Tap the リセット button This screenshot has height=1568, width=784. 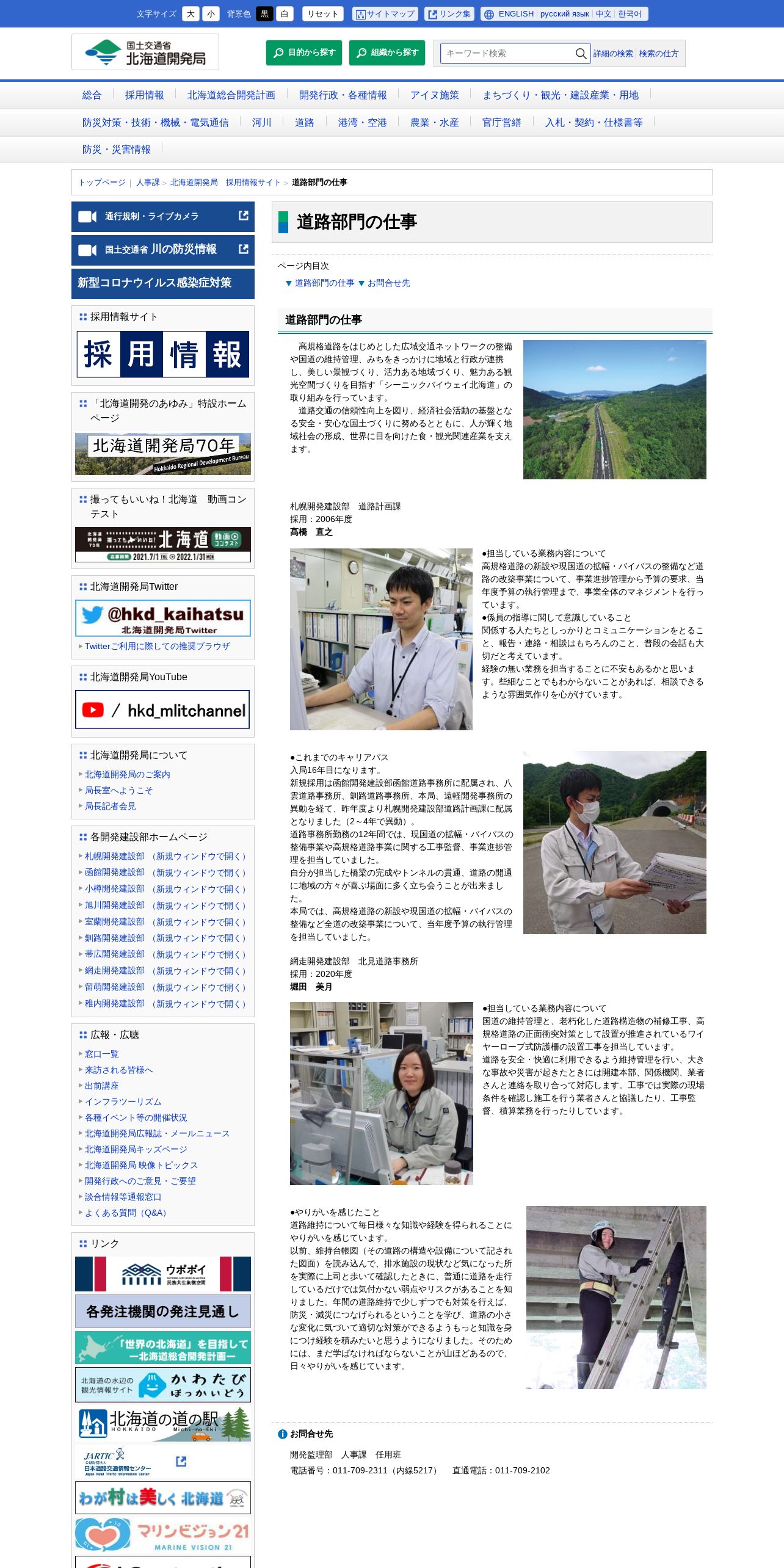click(x=322, y=14)
